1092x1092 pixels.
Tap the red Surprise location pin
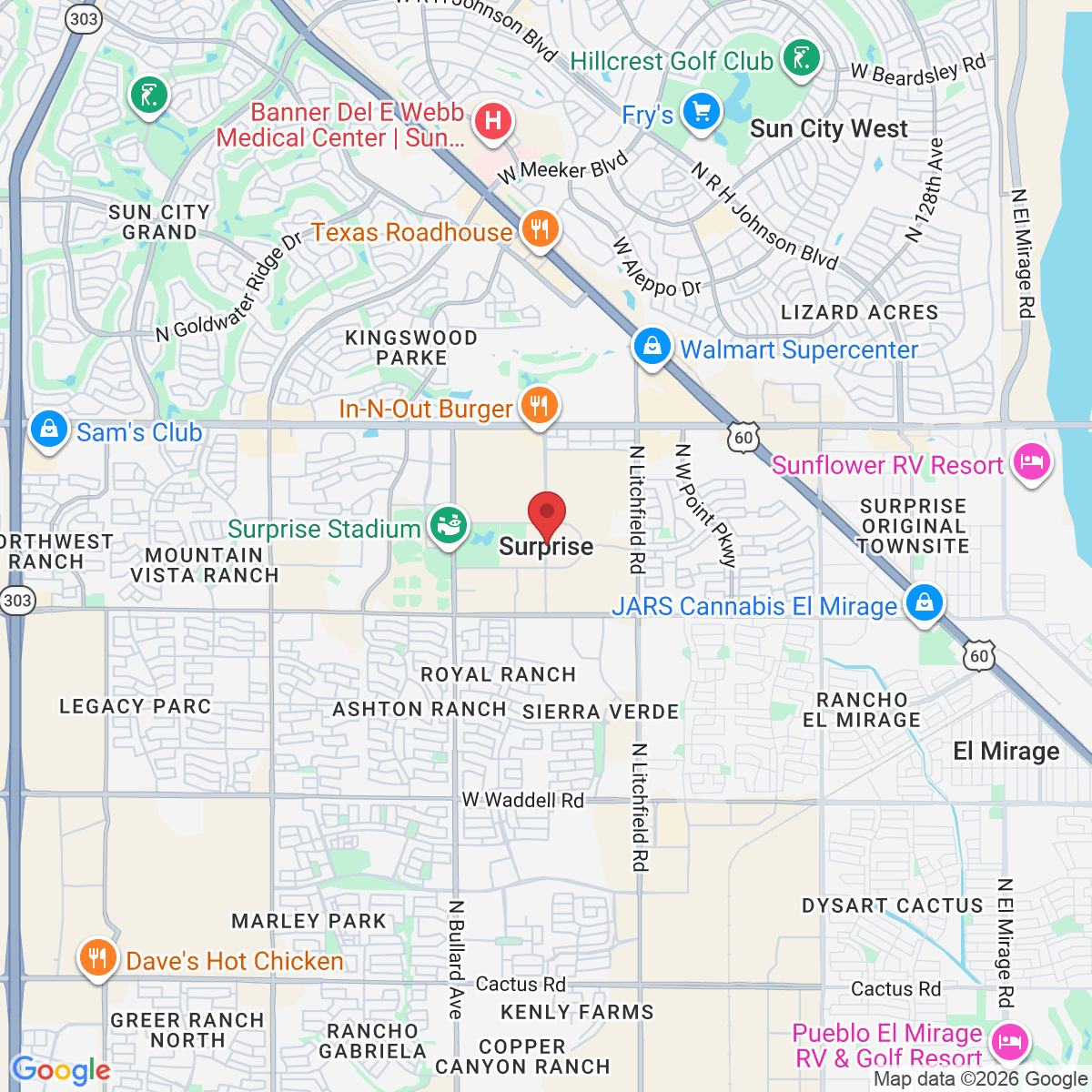pyautogui.click(x=547, y=515)
